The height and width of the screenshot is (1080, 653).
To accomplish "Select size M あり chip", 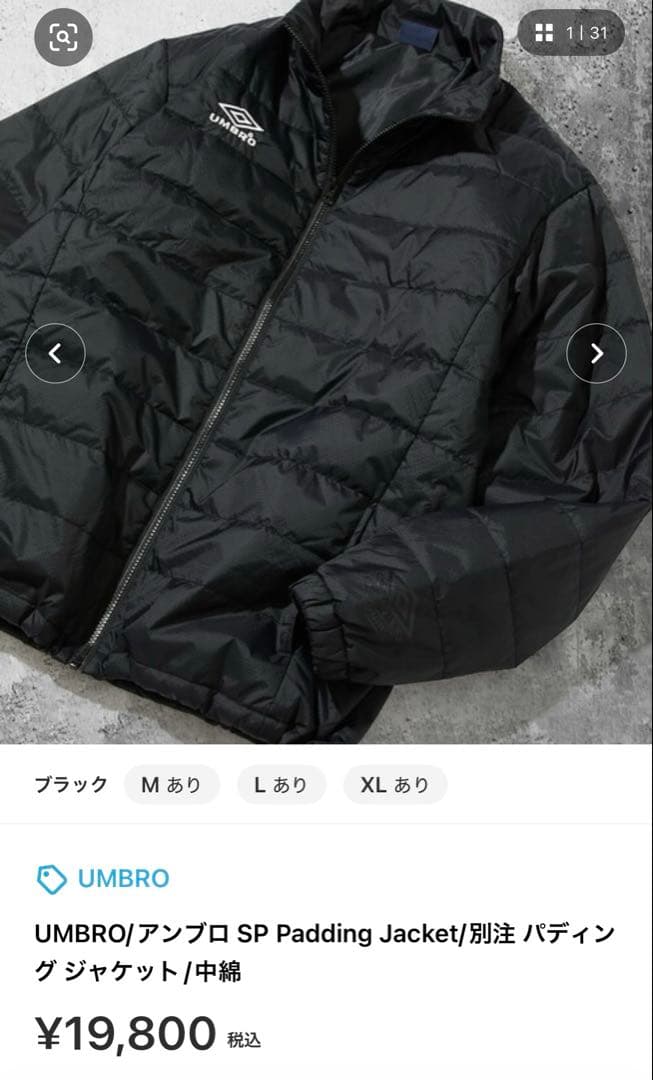I will click(x=171, y=785).
